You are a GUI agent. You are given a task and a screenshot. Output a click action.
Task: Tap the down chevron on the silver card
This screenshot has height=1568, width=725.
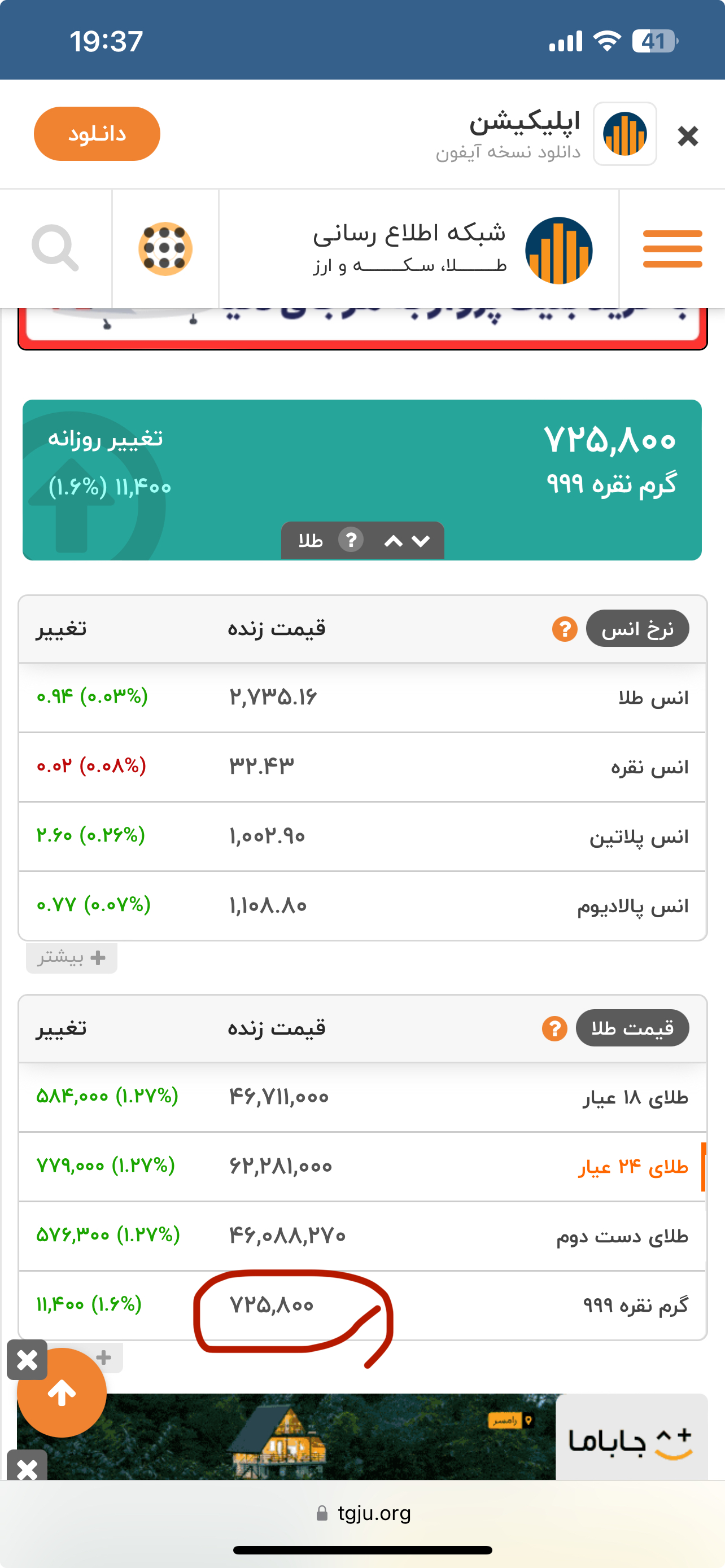point(421,541)
